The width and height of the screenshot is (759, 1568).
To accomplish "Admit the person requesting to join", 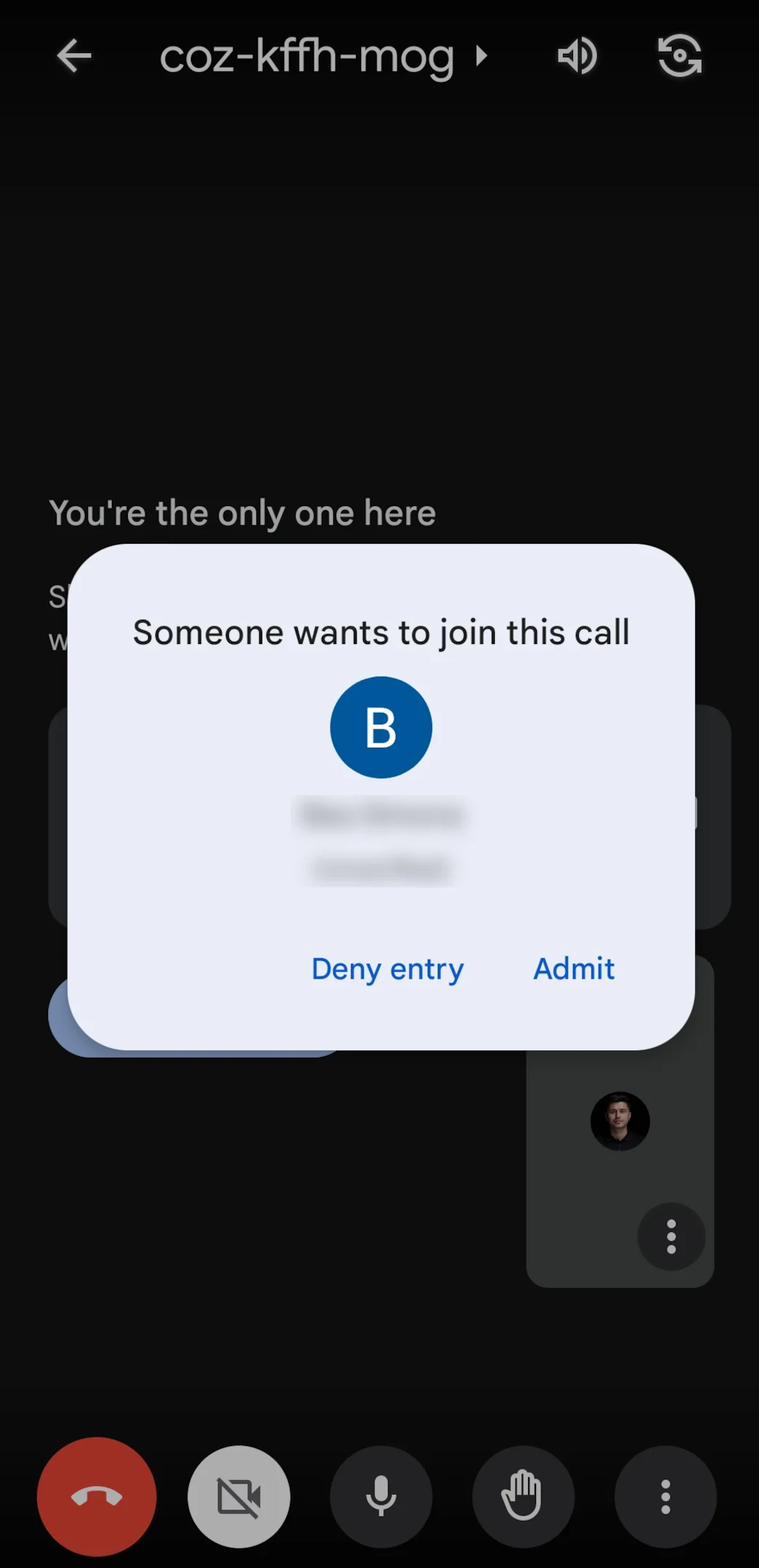I will point(574,969).
